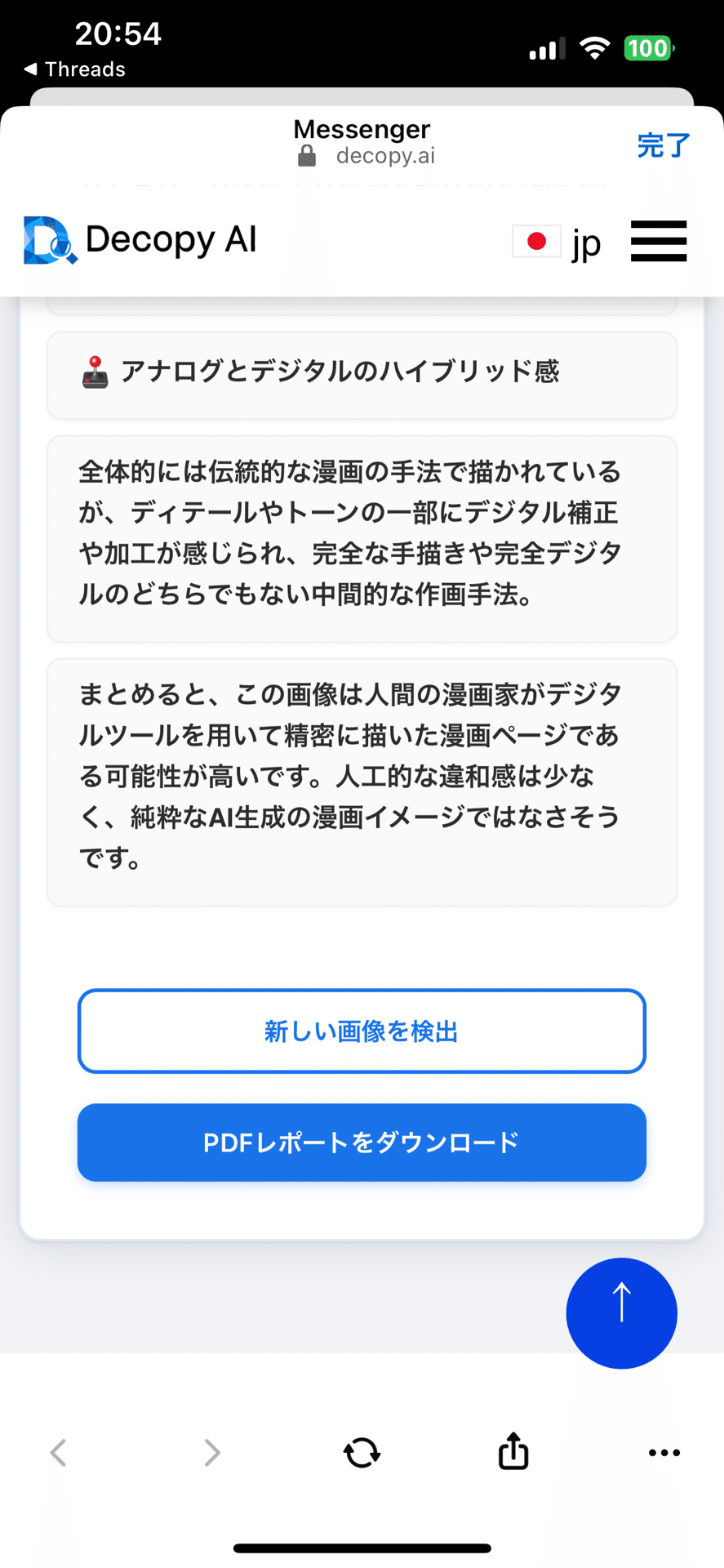This screenshot has width=724, height=1568.
Task: Open the jp language selector
Action: pyautogui.click(x=585, y=242)
